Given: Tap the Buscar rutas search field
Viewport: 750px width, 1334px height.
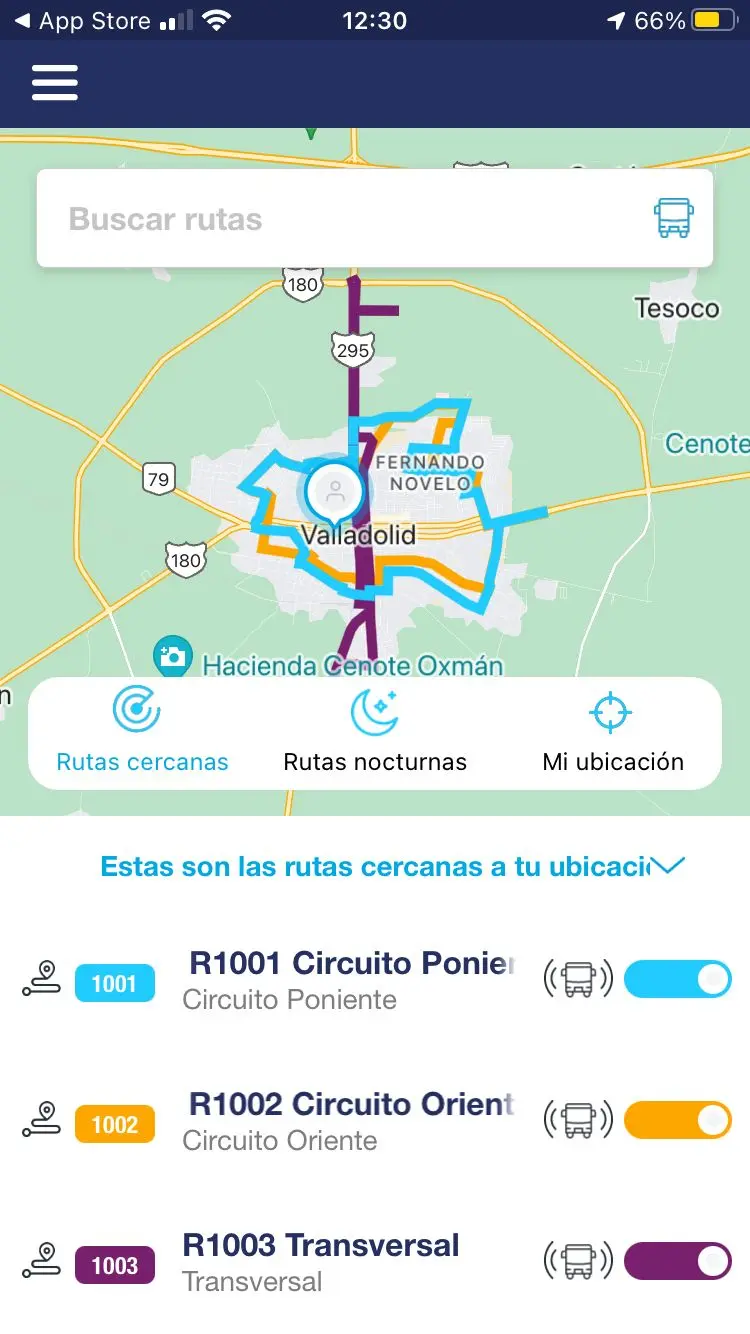Looking at the screenshot, I should pos(340,219).
